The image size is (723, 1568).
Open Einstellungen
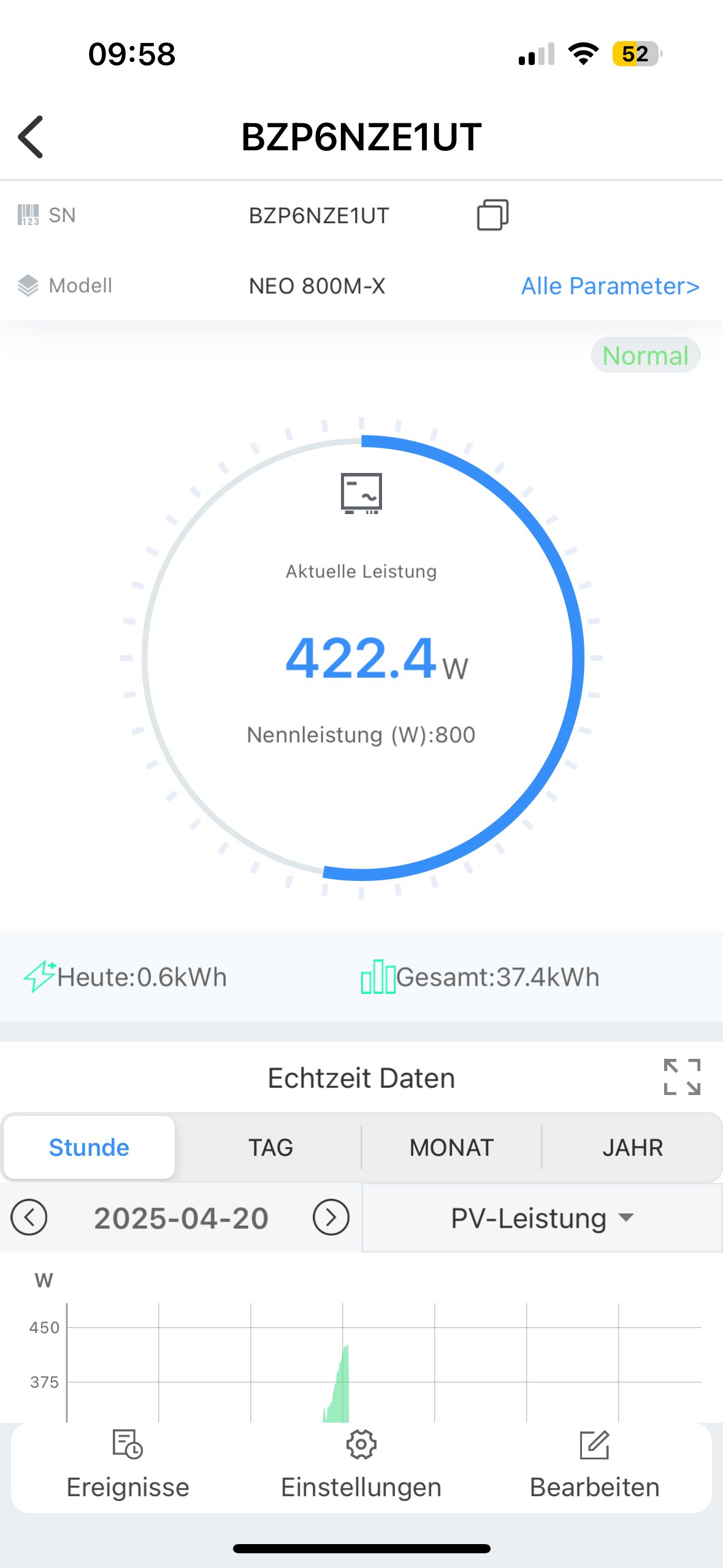coord(361,1465)
